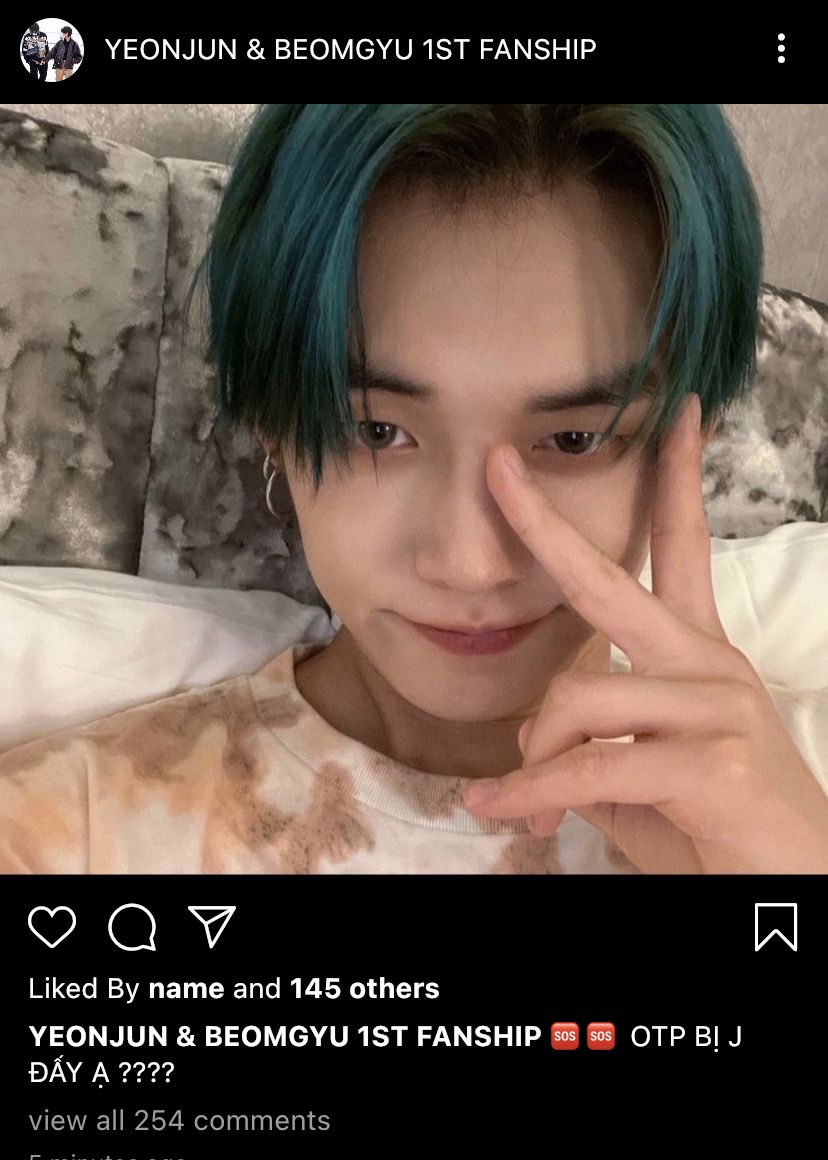Share the post via the paper plane icon
828x1160 pixels.
(212, 927)
